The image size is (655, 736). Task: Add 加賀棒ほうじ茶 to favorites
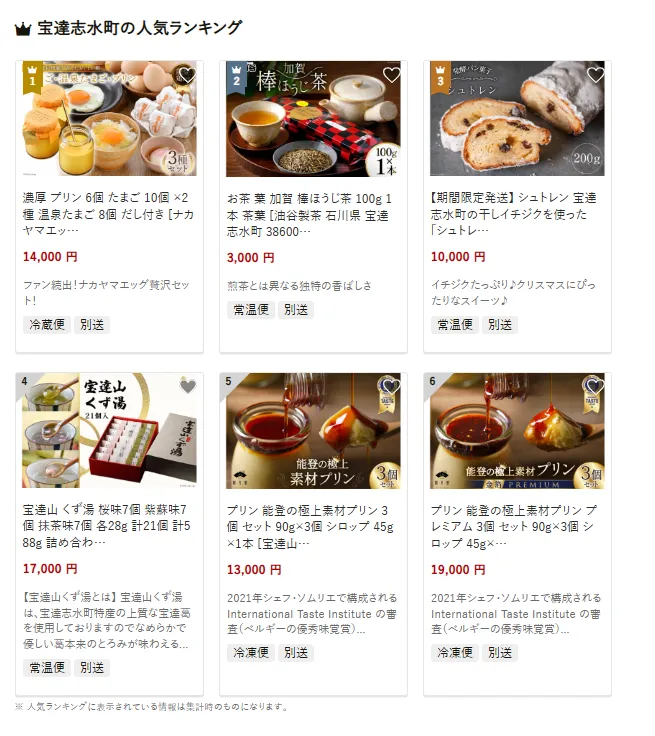pos(391,75)
